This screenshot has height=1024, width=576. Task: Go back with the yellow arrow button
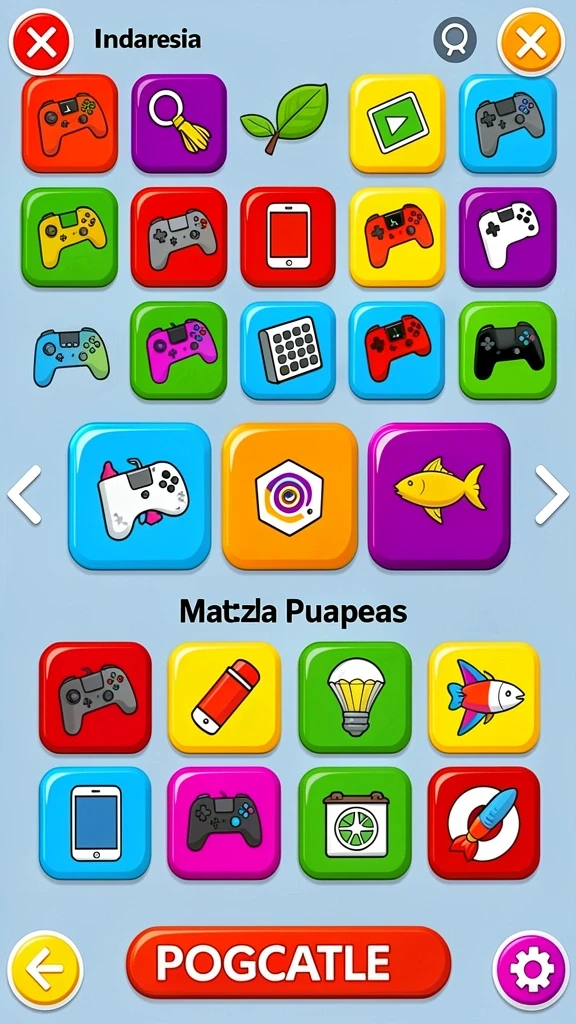point(46,970)
